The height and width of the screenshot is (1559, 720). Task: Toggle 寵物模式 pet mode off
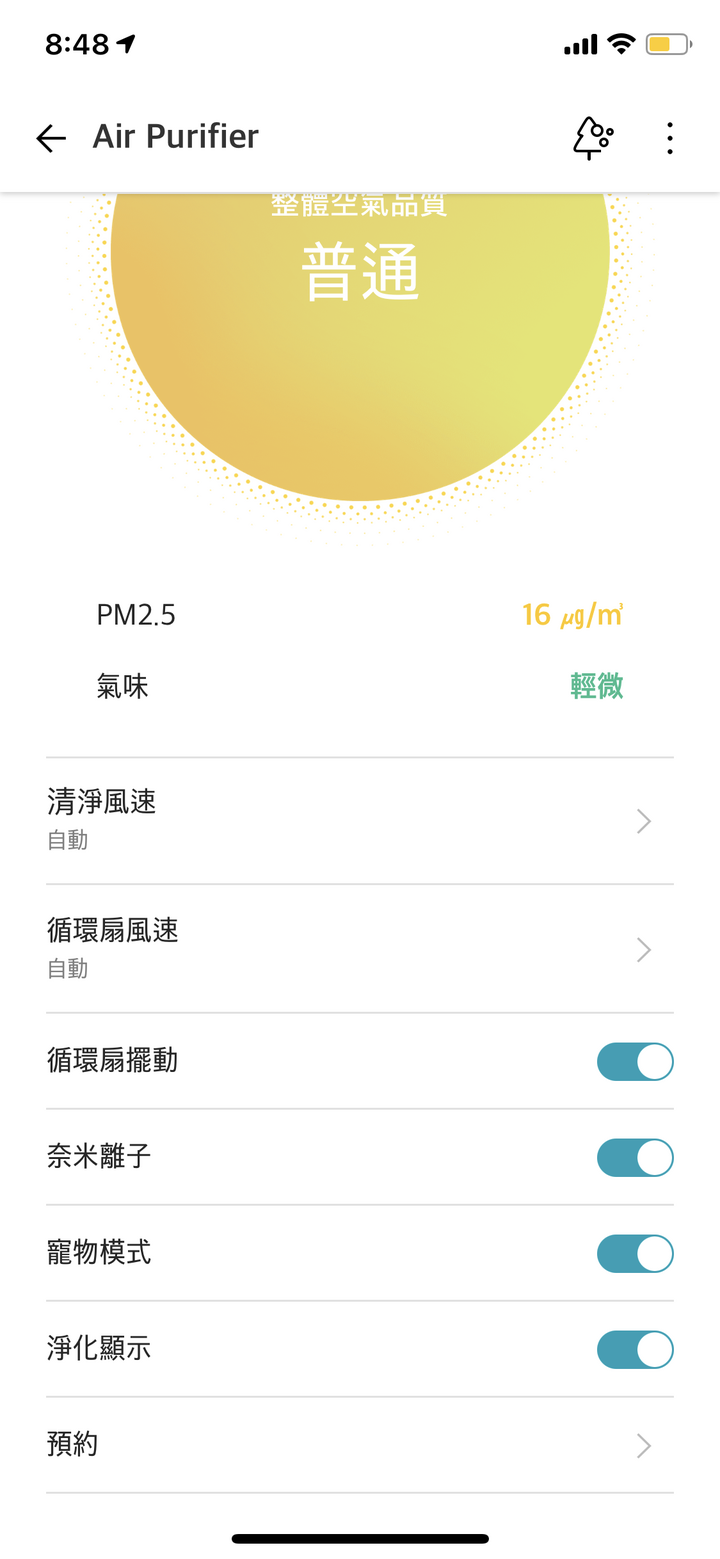(635, 1253)
